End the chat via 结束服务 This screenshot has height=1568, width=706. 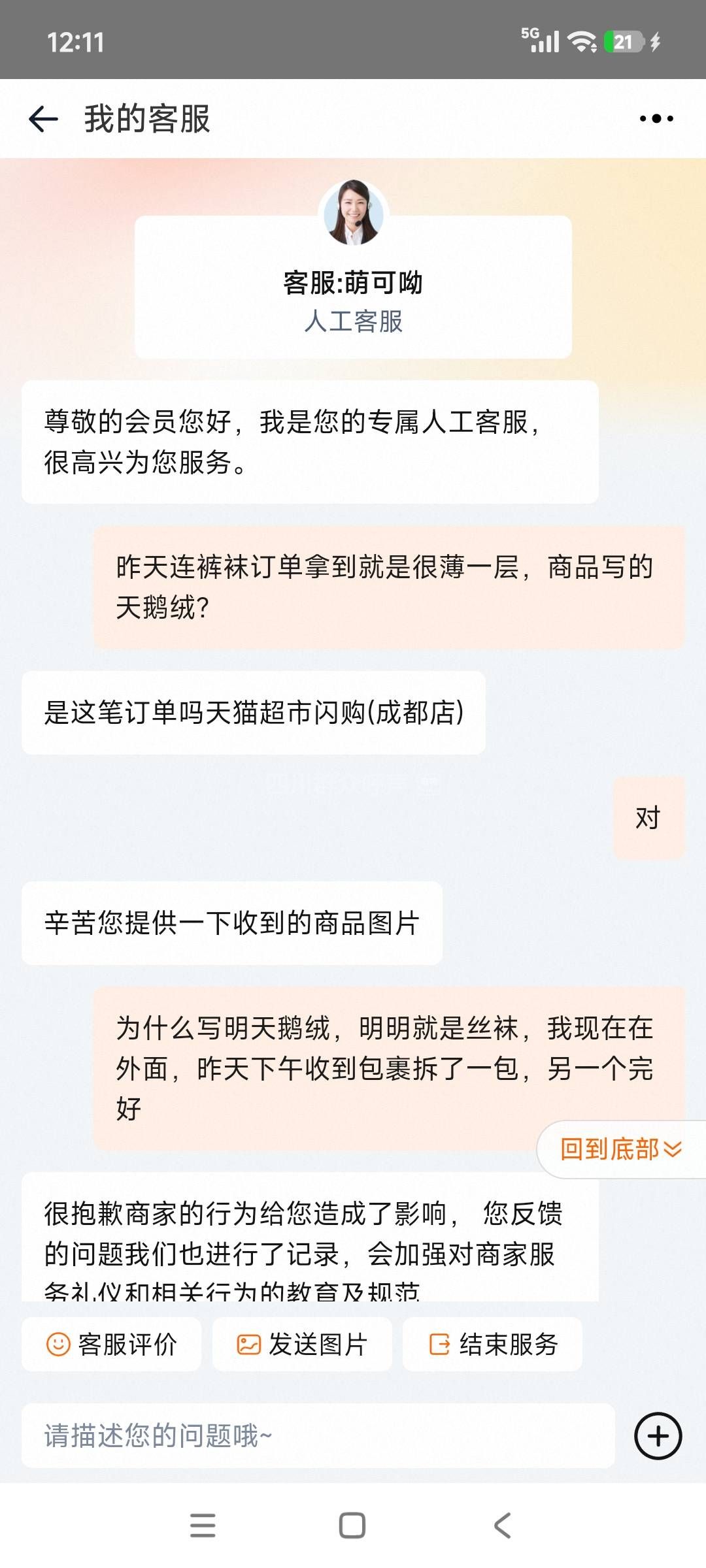tap(493, 1345)
